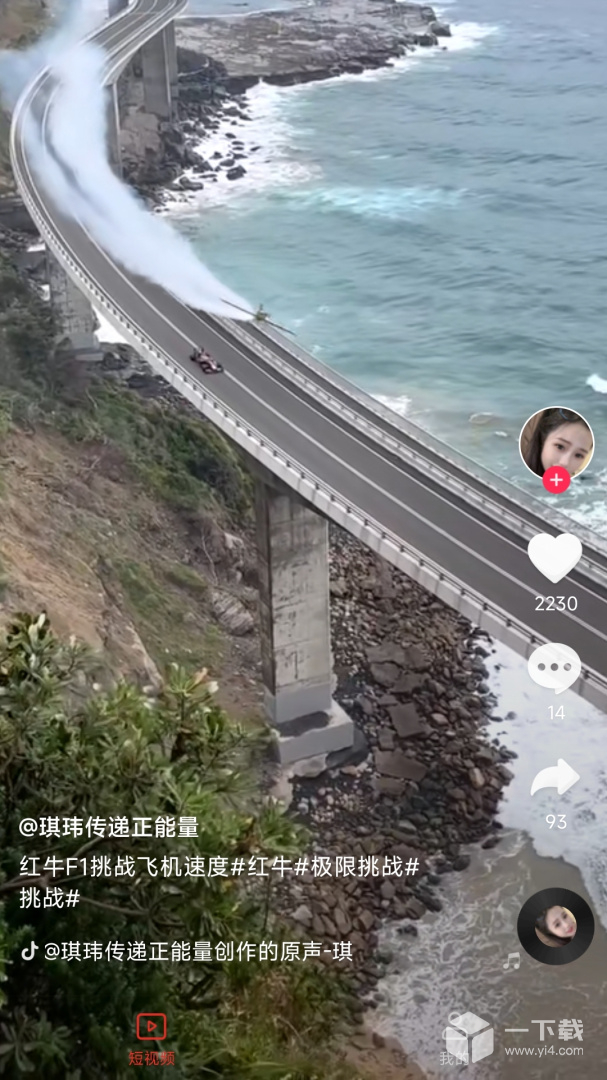Open the comments bubble
Screen dimensions: 607x1080
pos(554,668)
